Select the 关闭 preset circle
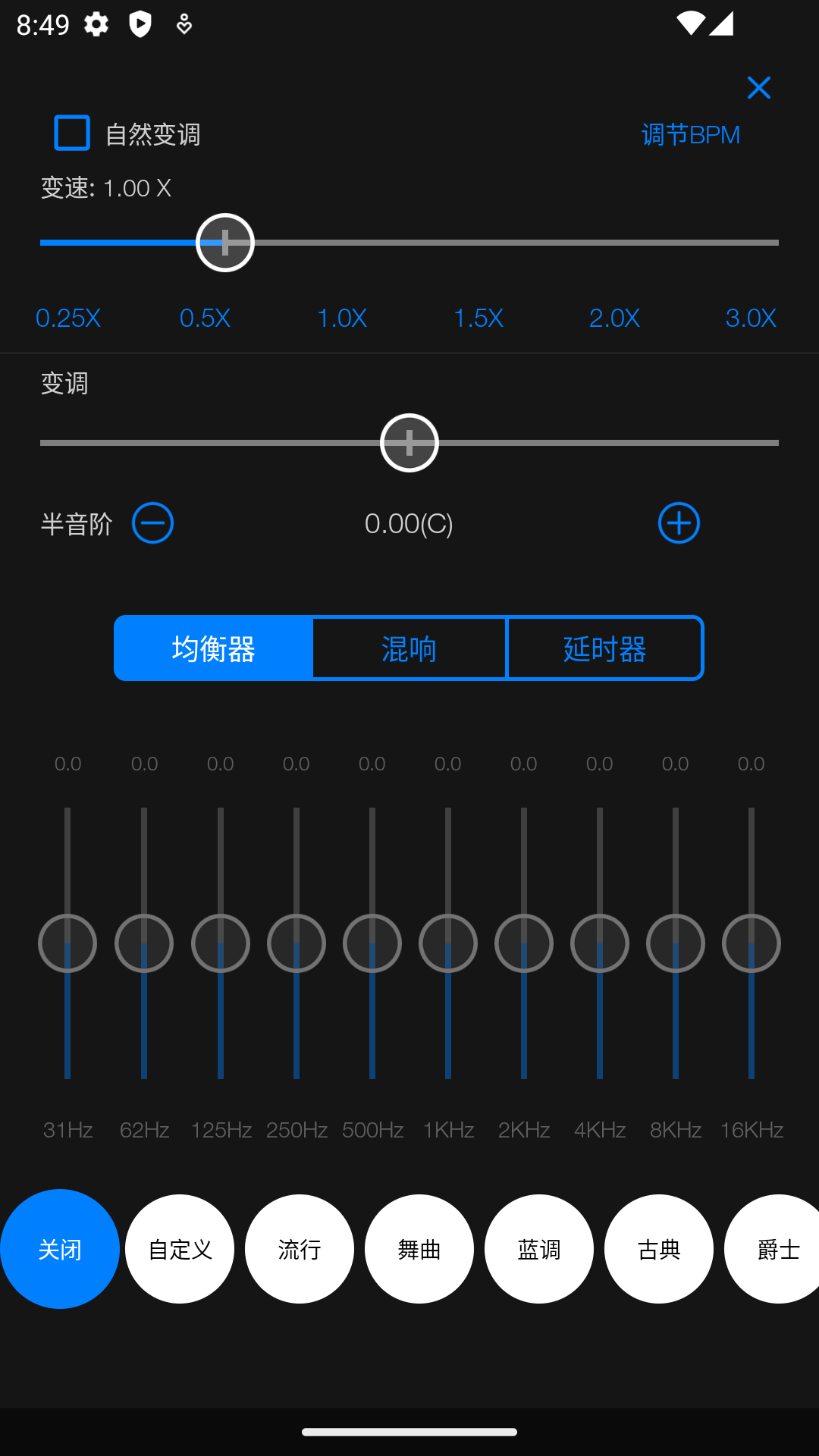This screenshot has height=1456, width=819. 60,1249
